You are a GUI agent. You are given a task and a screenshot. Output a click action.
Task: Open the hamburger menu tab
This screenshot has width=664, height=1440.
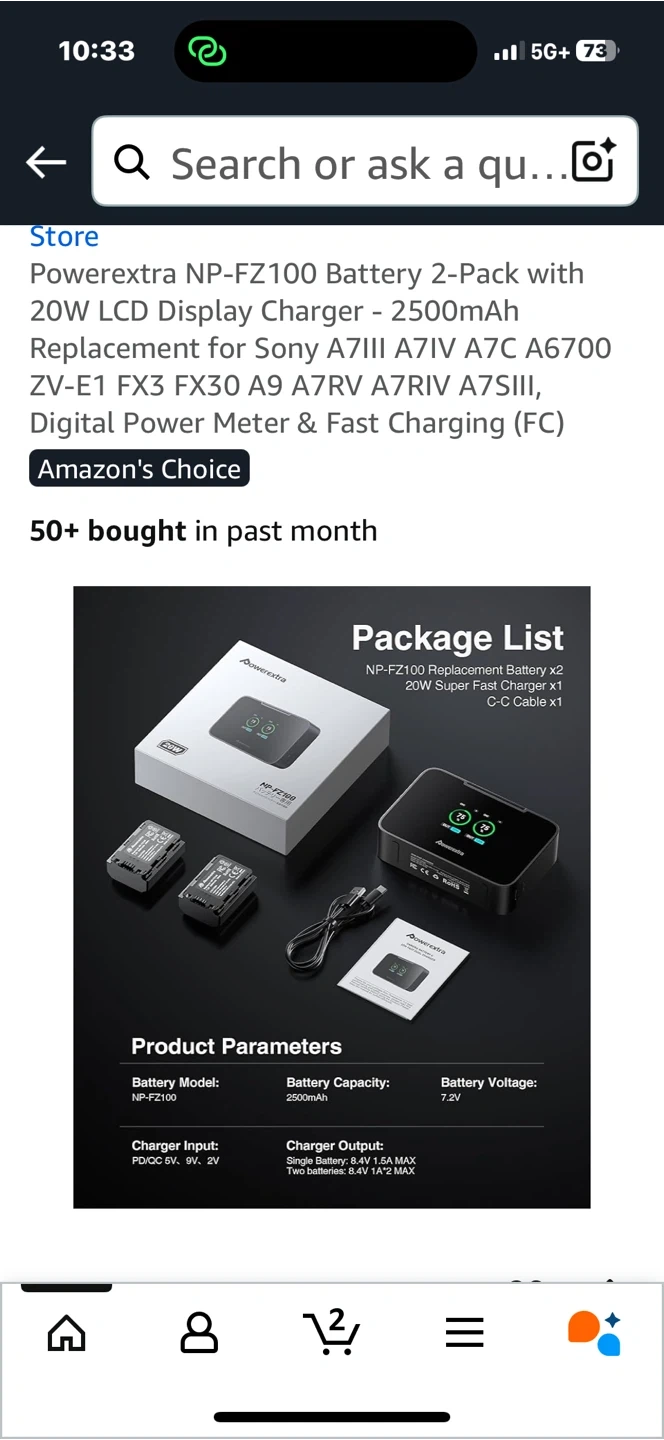point(464,1332)
